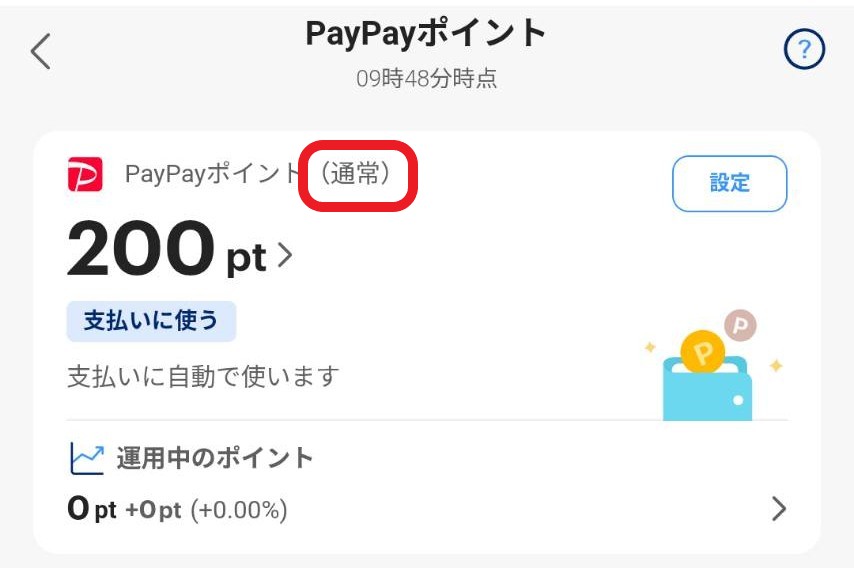Open the 運用中のポイント row

(427, 486)
